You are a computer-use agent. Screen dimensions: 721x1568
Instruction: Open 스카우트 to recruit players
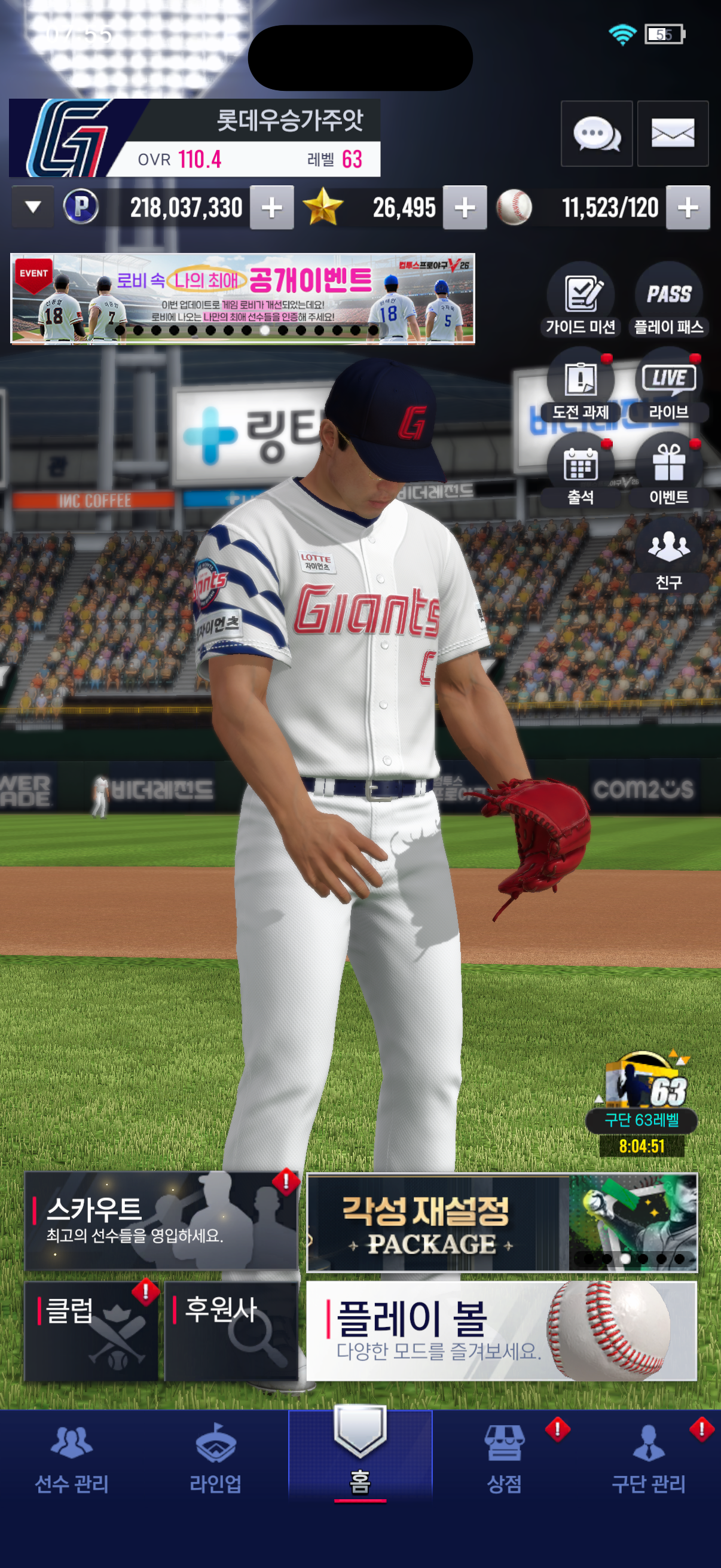click(x=161, y=1221)
